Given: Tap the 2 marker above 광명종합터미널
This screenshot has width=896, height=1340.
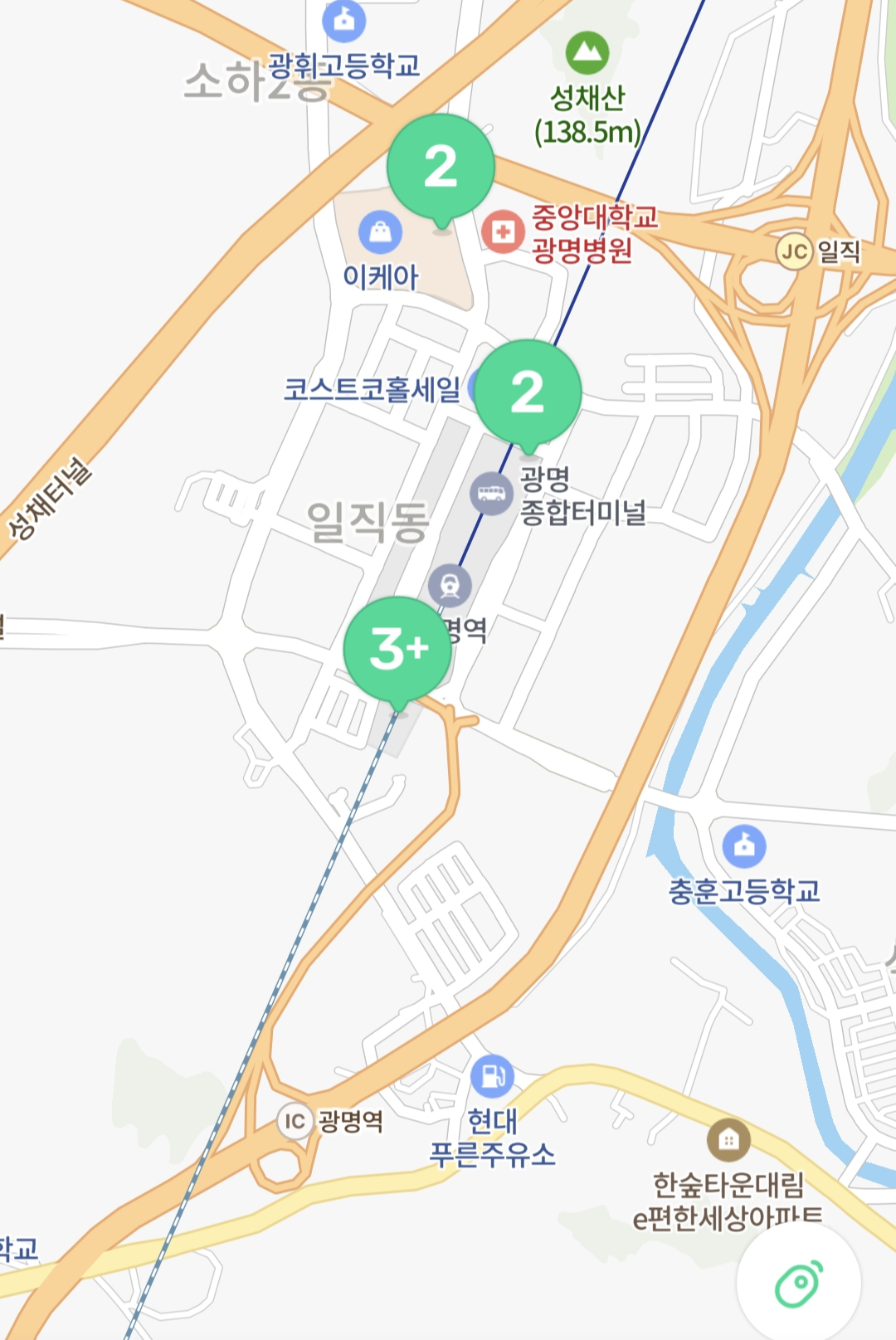Looking at the screenshot, I should [528, 392].
